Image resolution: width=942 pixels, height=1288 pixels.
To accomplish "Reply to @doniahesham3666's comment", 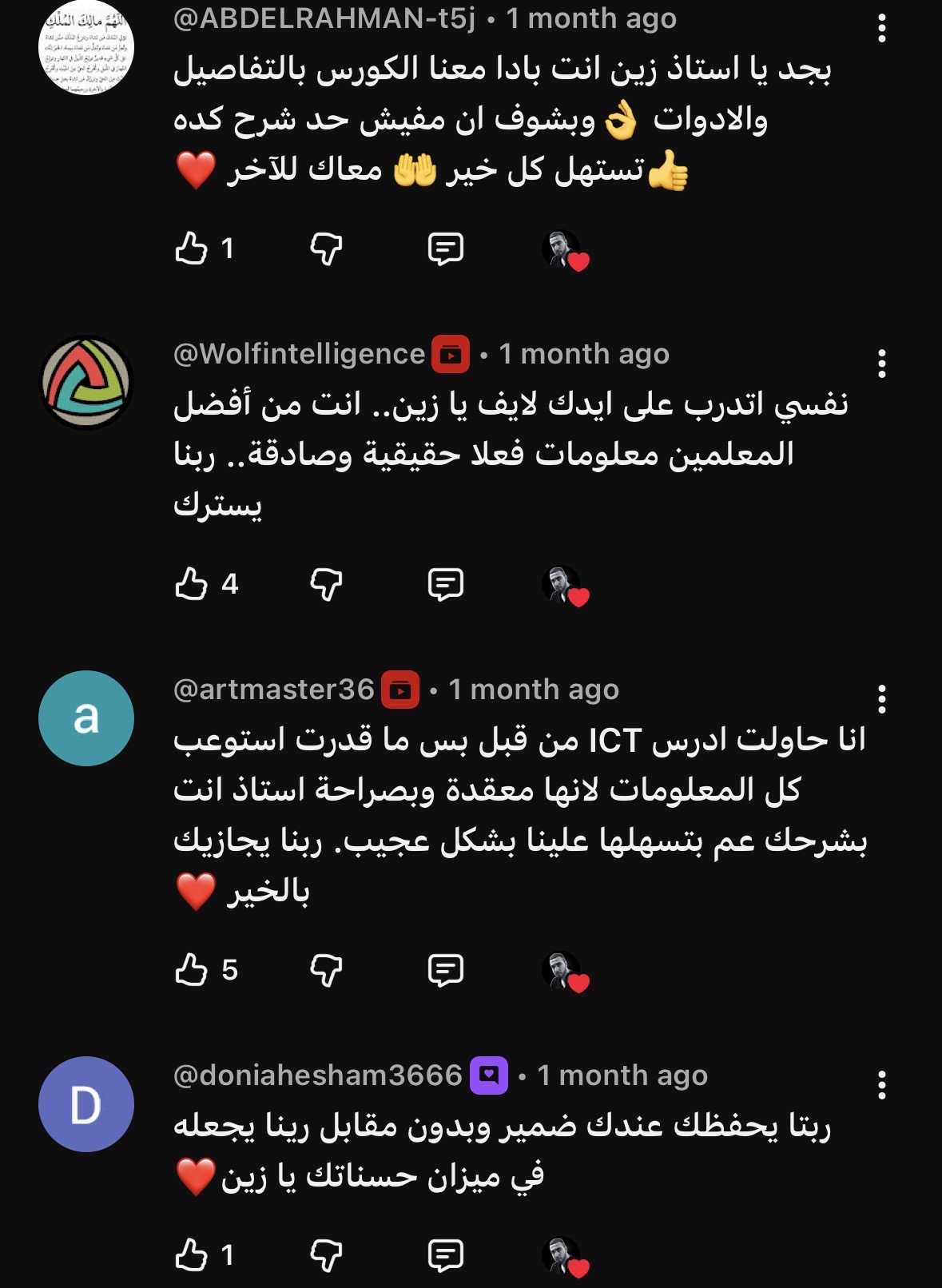I will coord(445,1255).
